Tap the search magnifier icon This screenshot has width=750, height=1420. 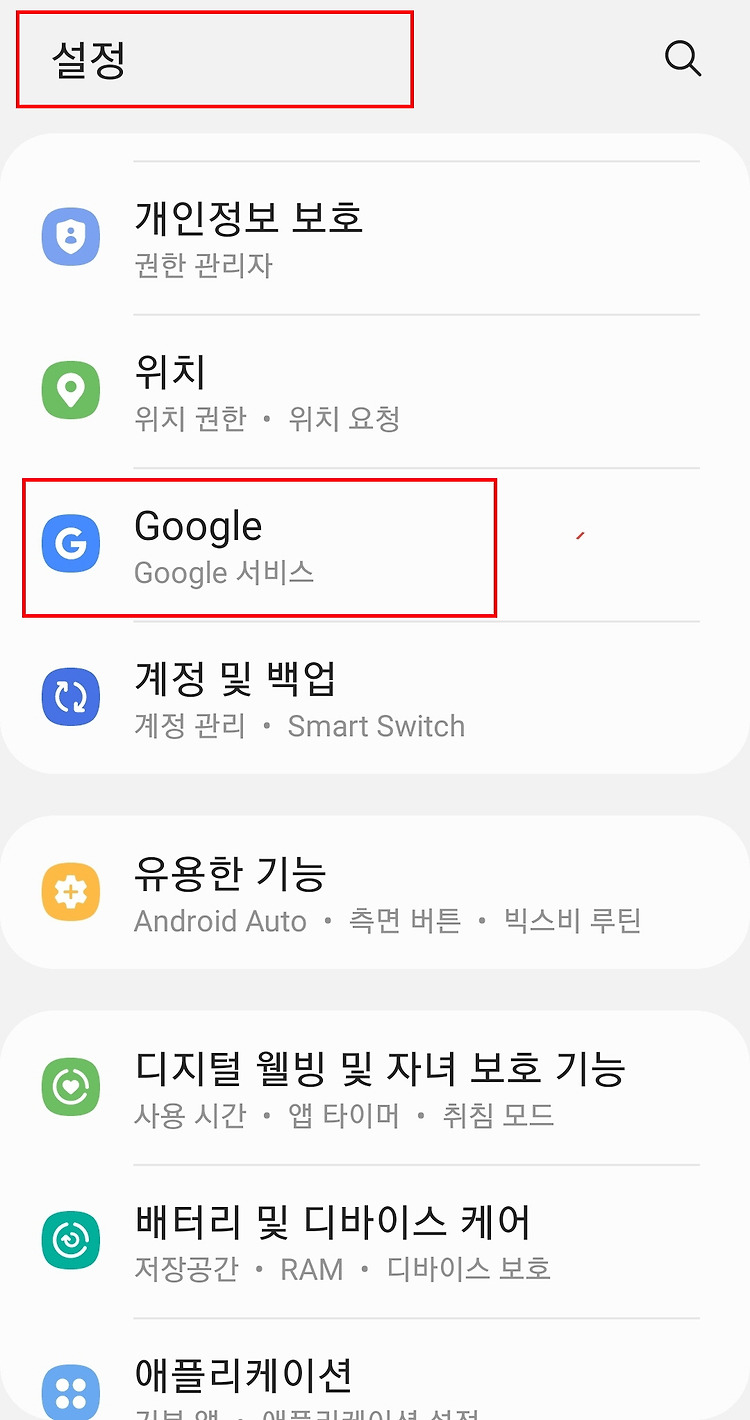click(683, 59)
